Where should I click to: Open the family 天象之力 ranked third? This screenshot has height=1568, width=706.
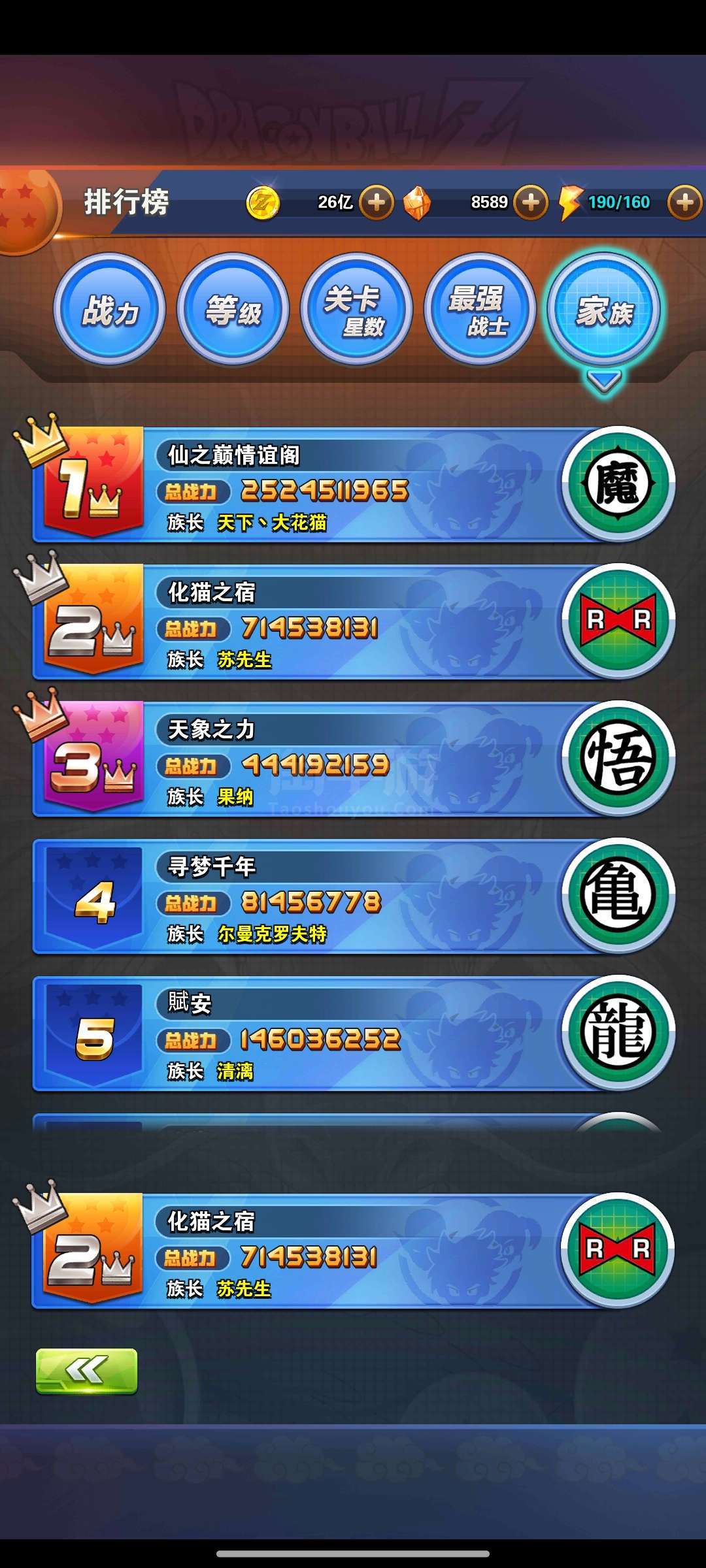353,760
